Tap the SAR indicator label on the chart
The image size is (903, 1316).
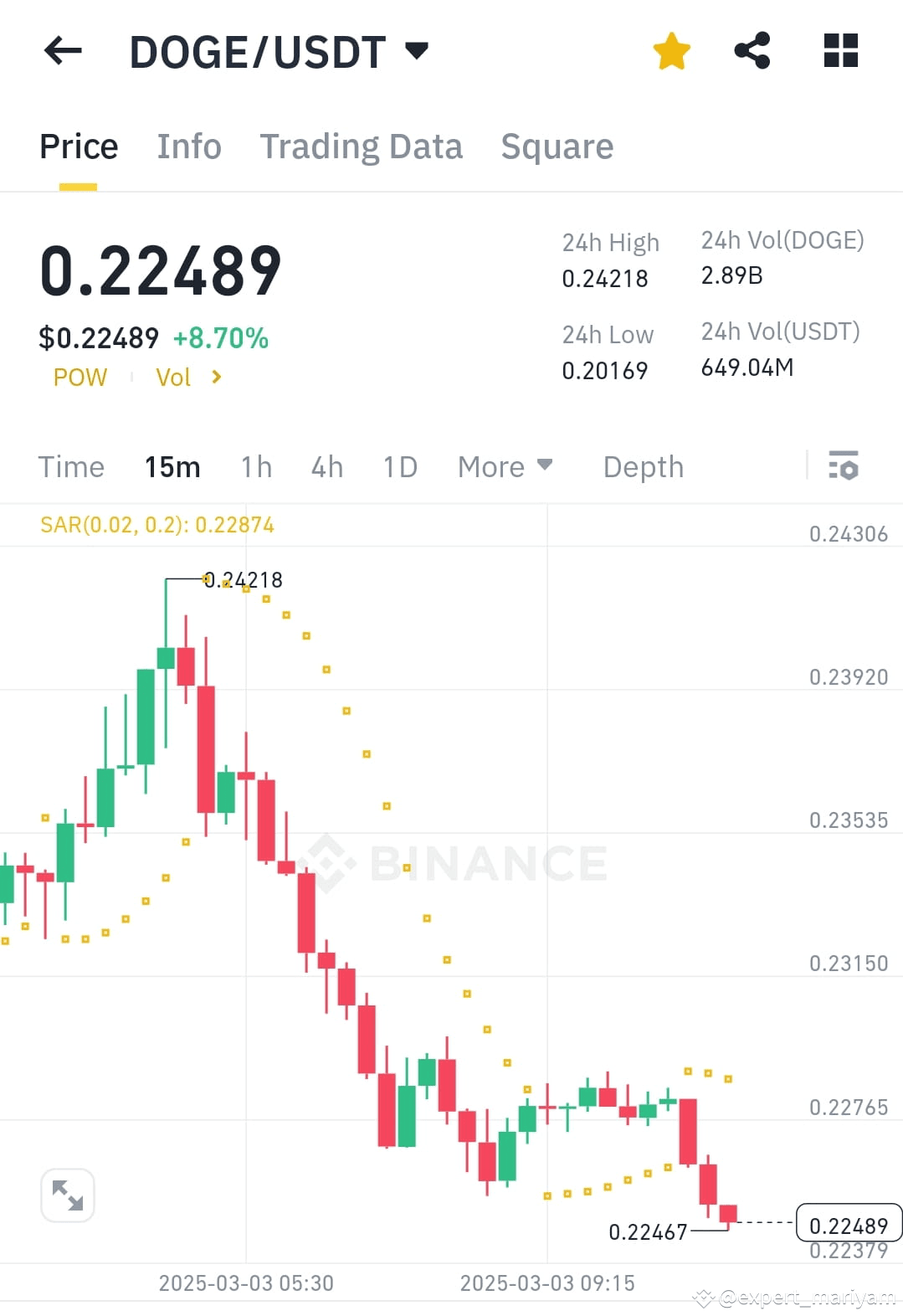point(156,524)
